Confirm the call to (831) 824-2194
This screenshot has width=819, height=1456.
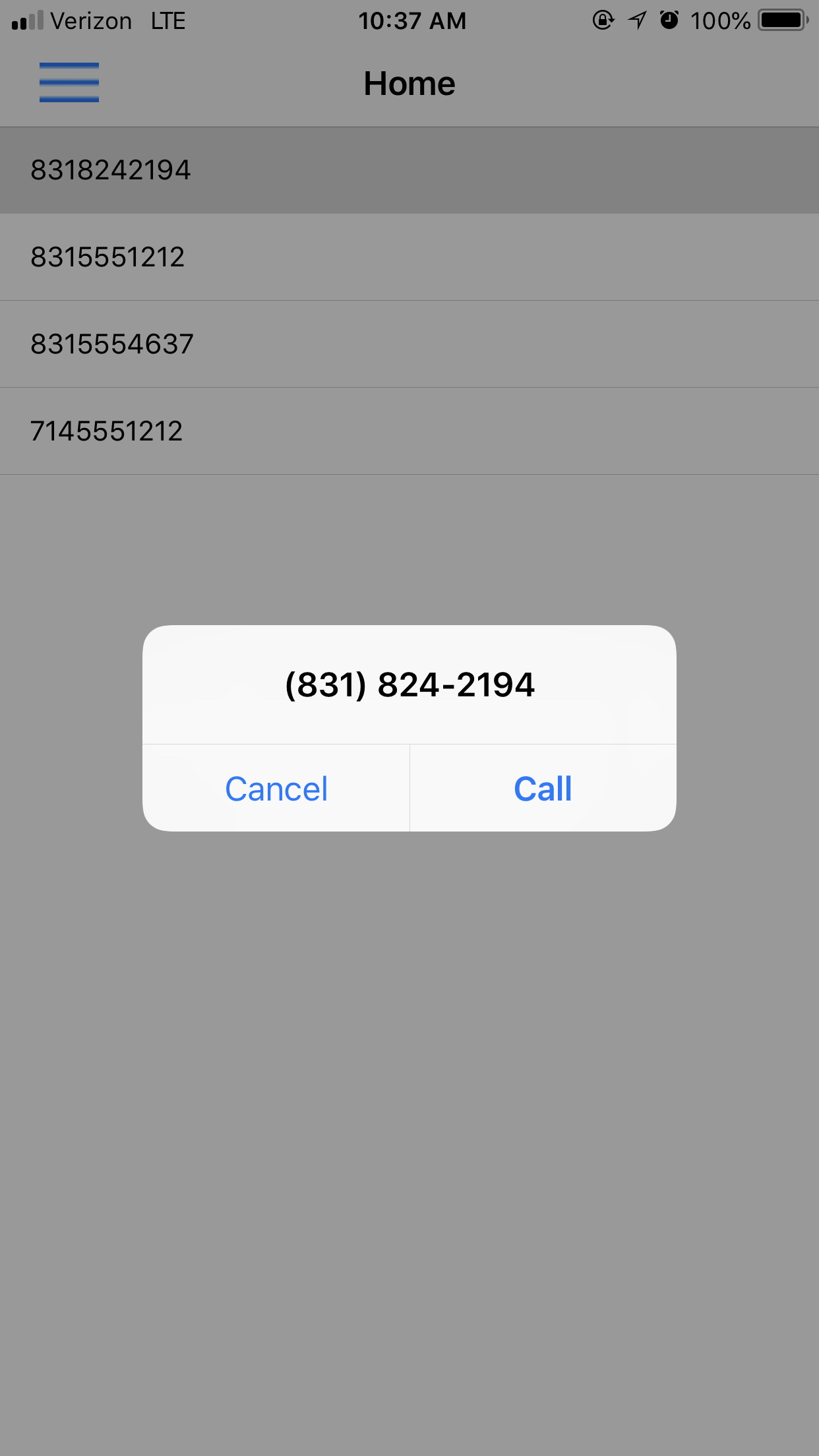tap(543, 788)
